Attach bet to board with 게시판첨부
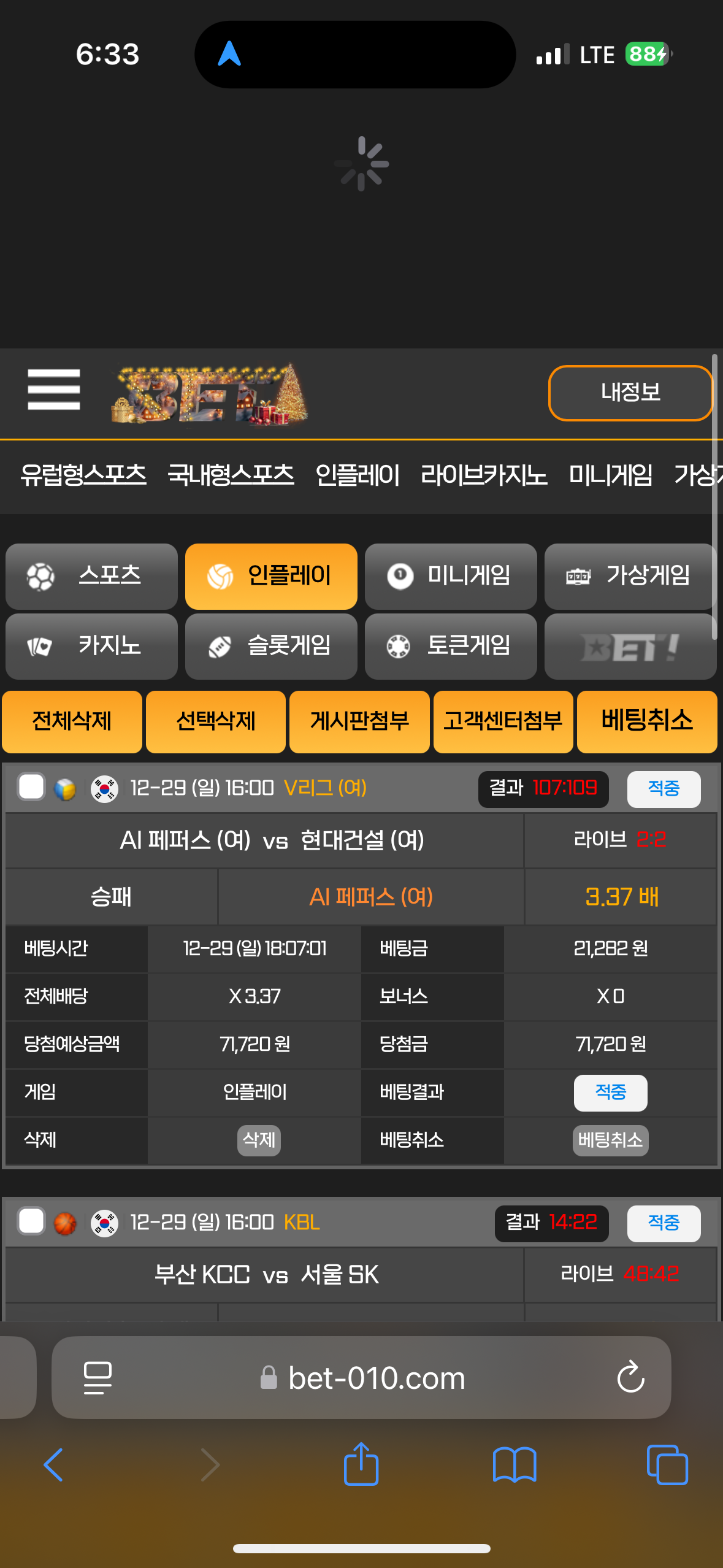Image resolution: width=723 pixels, height=1568 pixels. click(x=359, y=721)
